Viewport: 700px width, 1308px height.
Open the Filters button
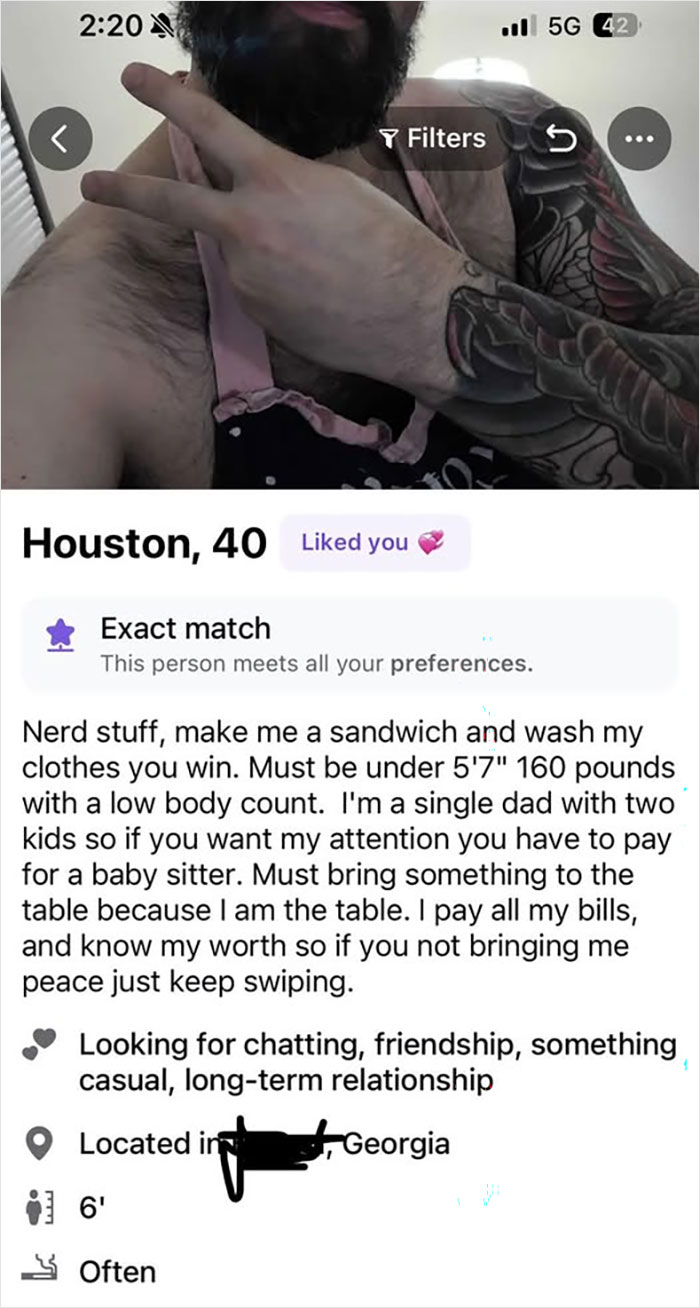coord(435,138)
